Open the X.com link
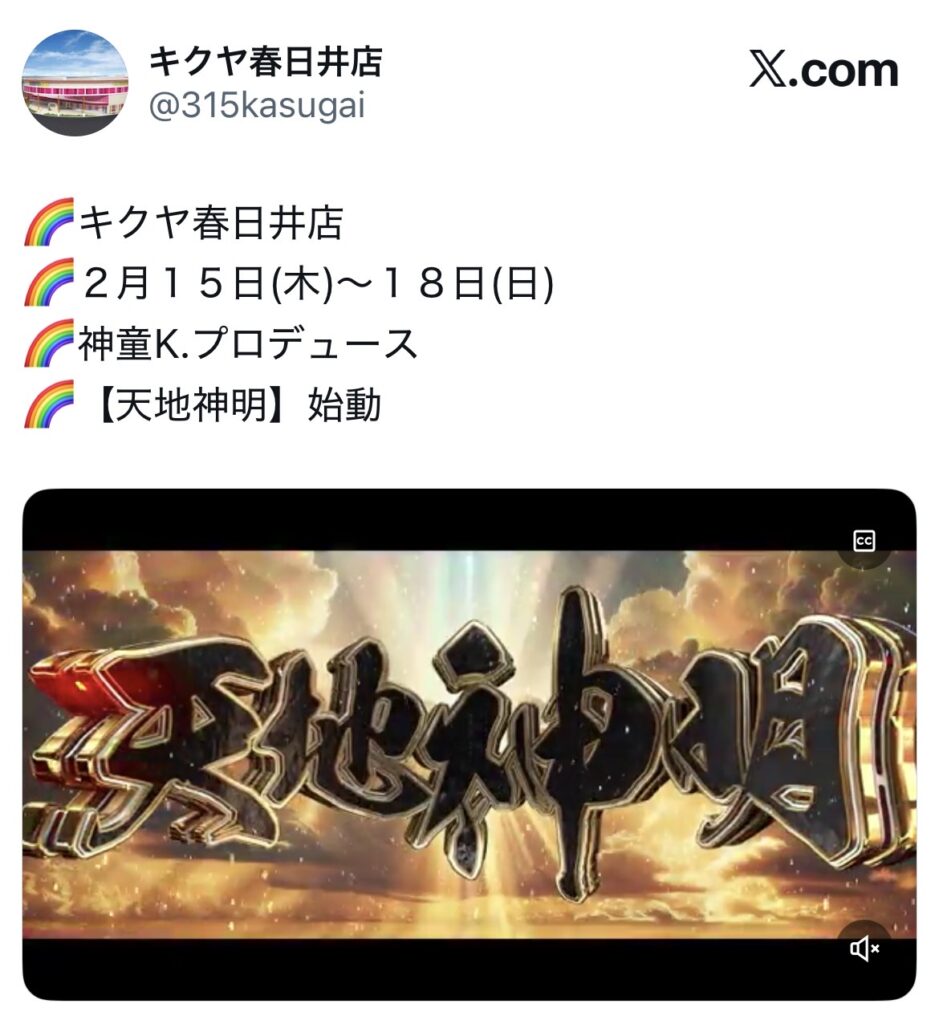Screen dimensions: 939x1024 pos(823,71)
